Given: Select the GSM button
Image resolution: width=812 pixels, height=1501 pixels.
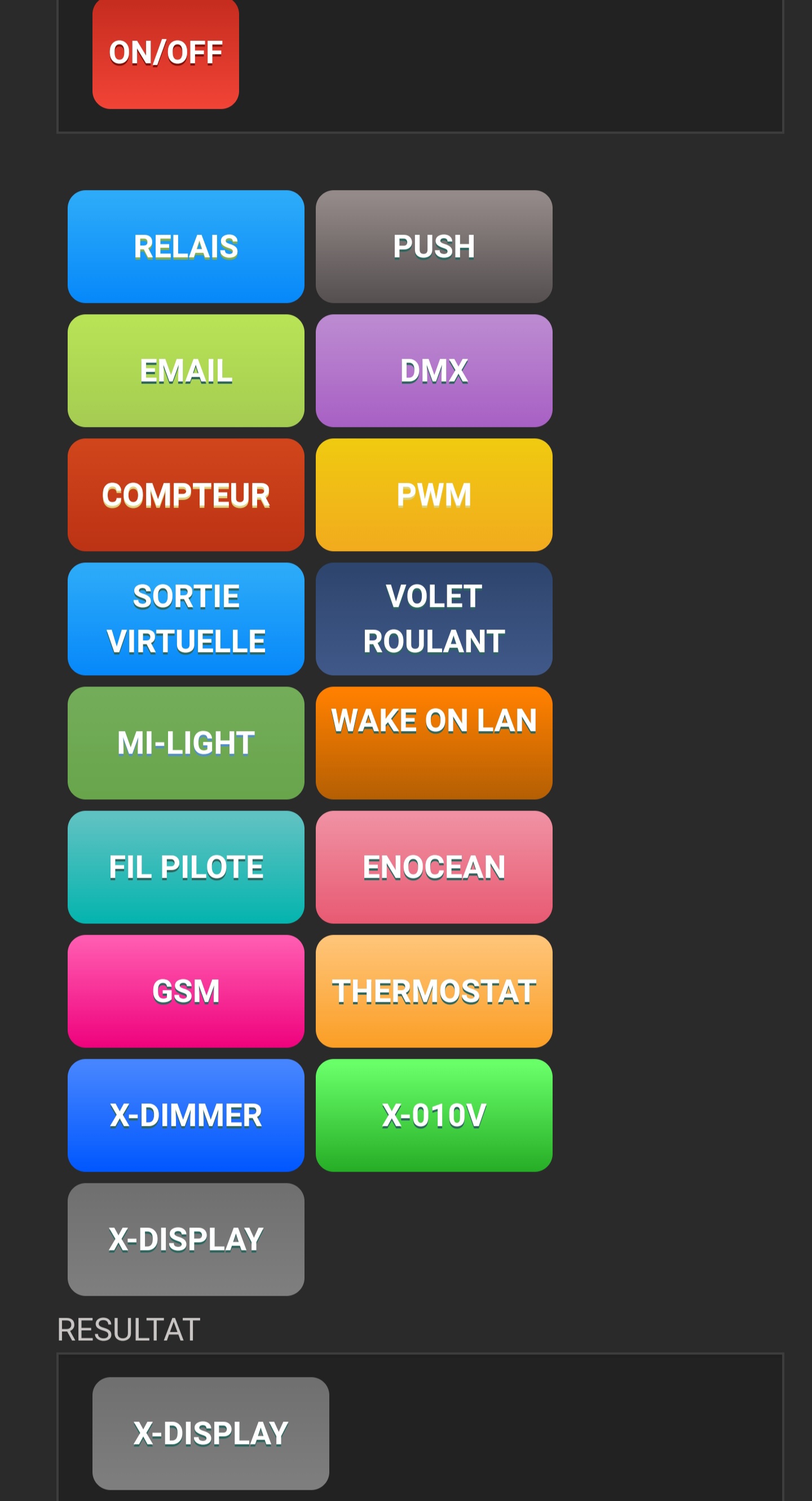Looking at the screenshot, I should tap(186, 991).
